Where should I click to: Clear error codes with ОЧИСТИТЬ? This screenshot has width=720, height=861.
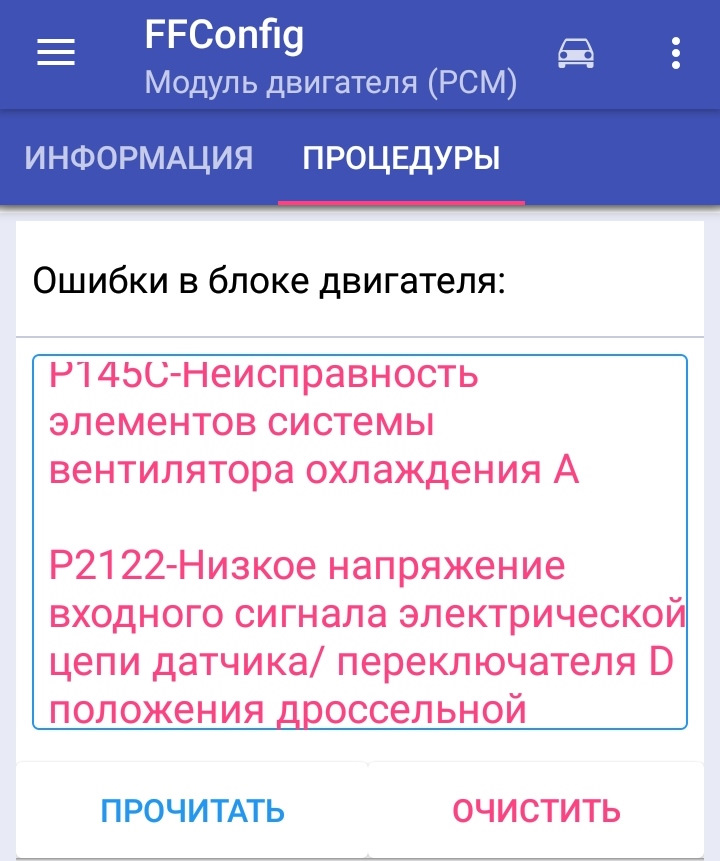[536, 810]
